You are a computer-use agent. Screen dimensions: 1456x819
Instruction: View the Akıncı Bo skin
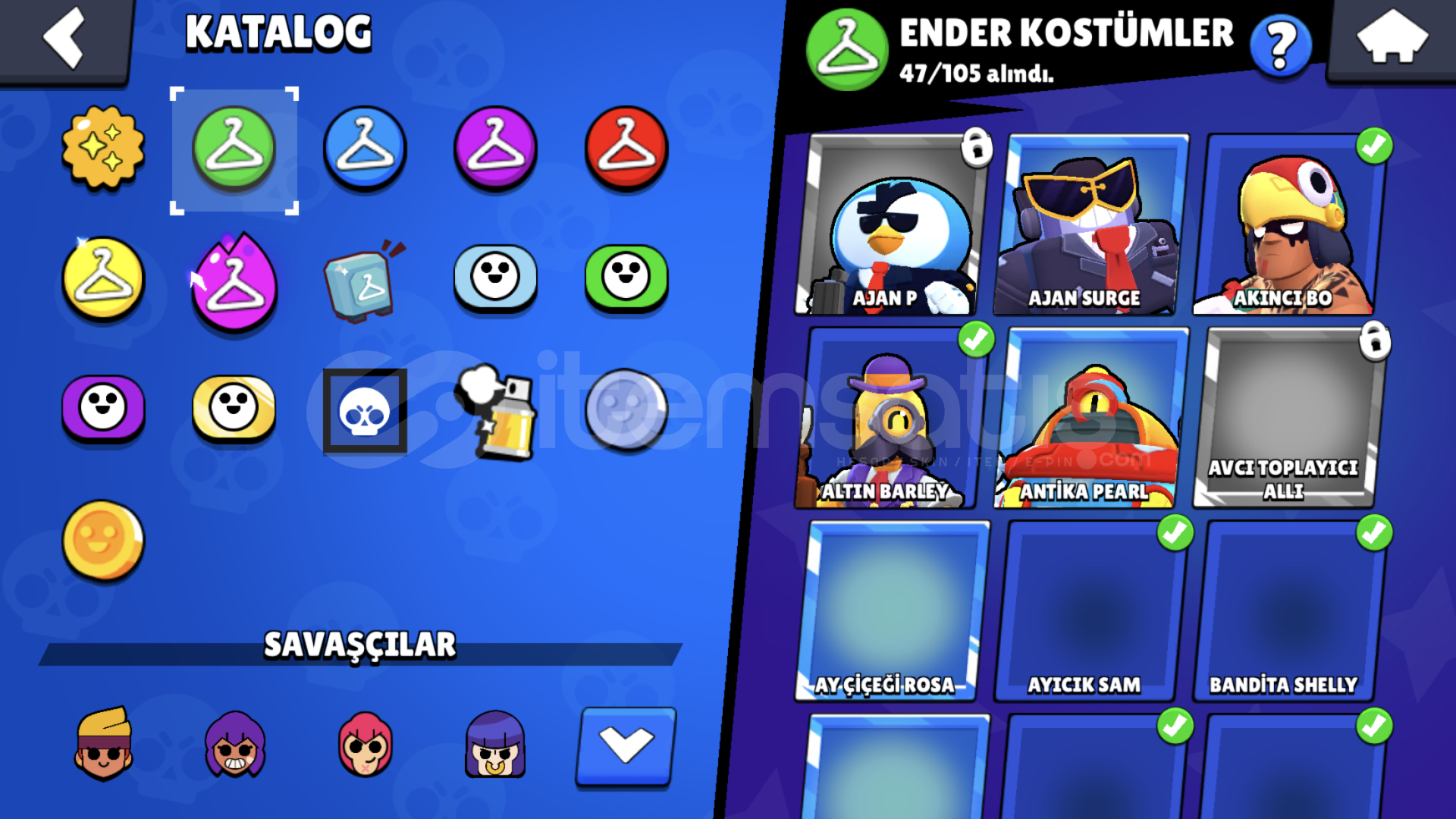[1288, 226]
